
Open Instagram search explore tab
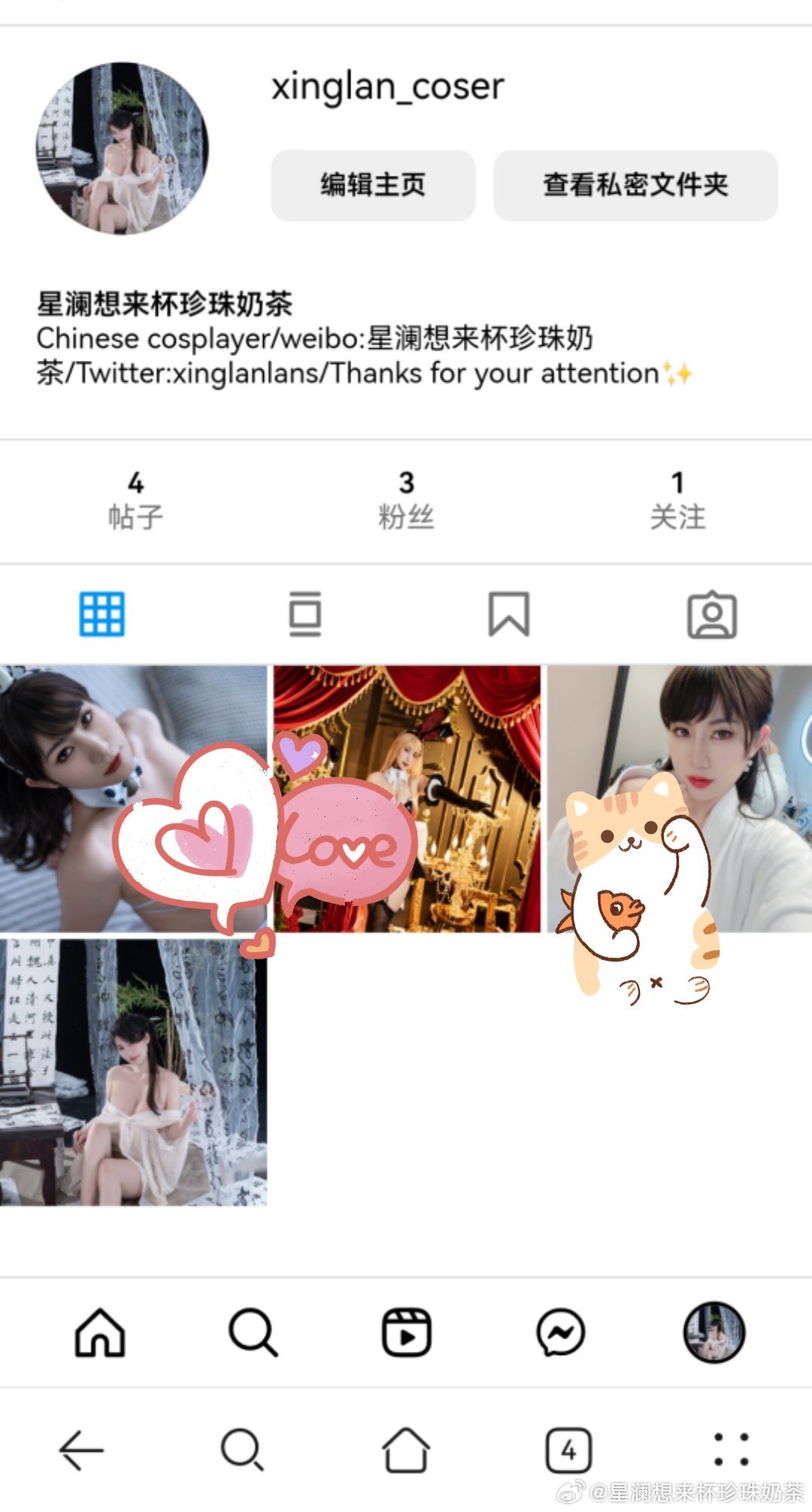click(253, 1332)
